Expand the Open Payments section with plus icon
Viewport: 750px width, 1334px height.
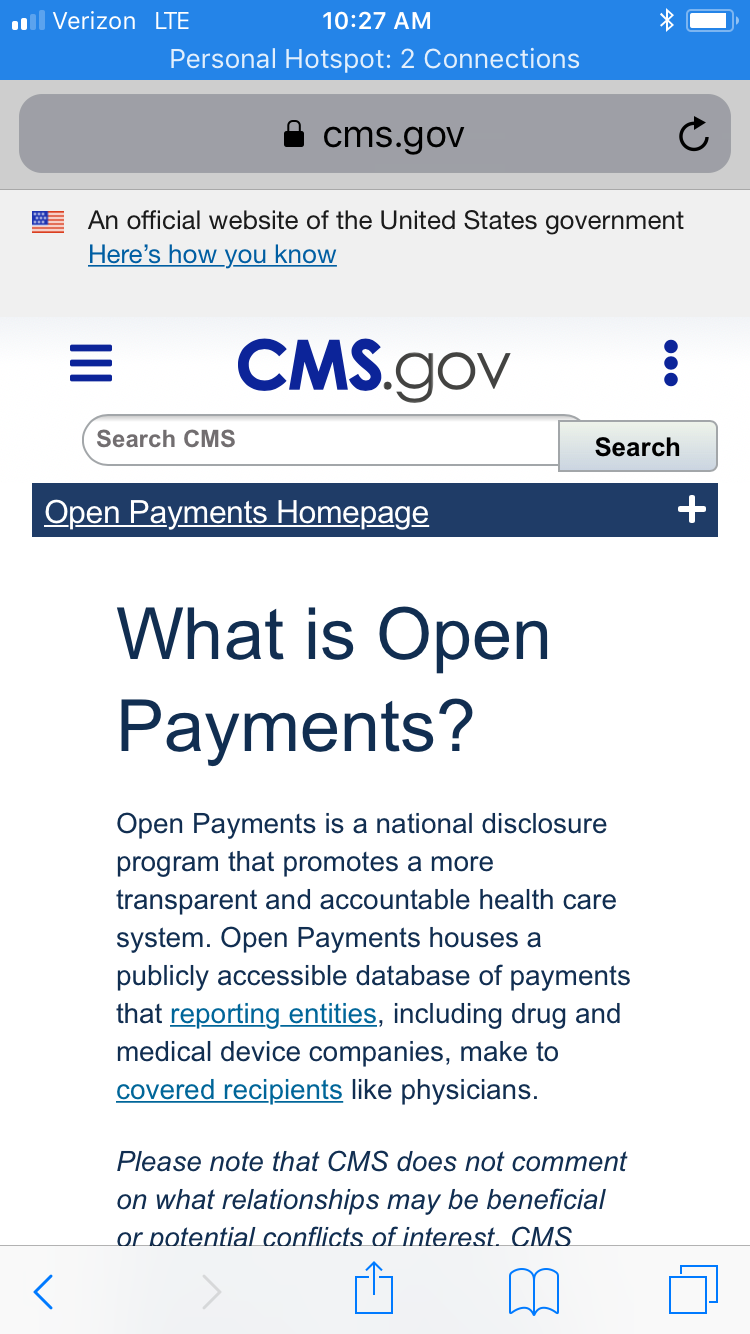(x=692, y=510)
